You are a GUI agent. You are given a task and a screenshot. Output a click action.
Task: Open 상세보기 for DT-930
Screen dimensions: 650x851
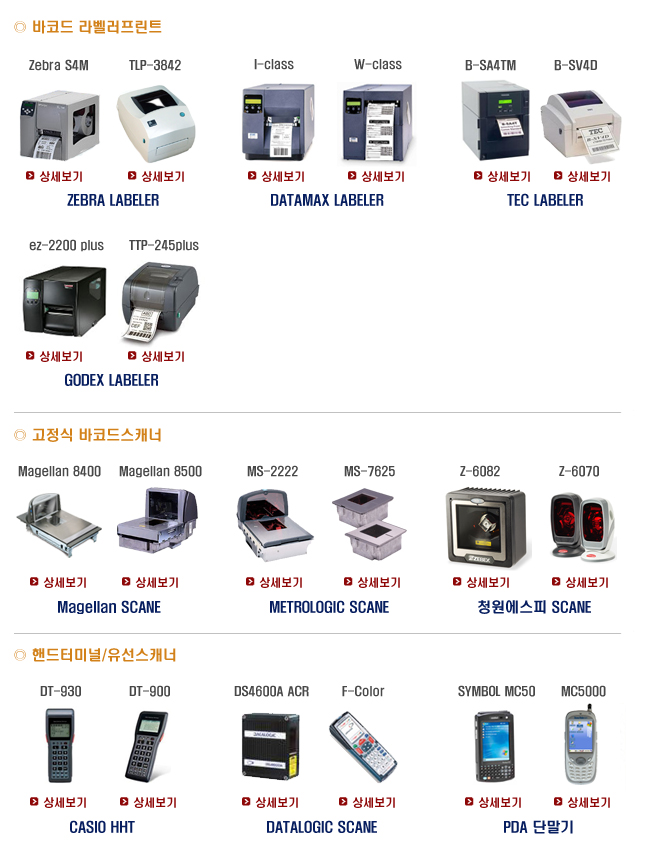coord(64,803)
